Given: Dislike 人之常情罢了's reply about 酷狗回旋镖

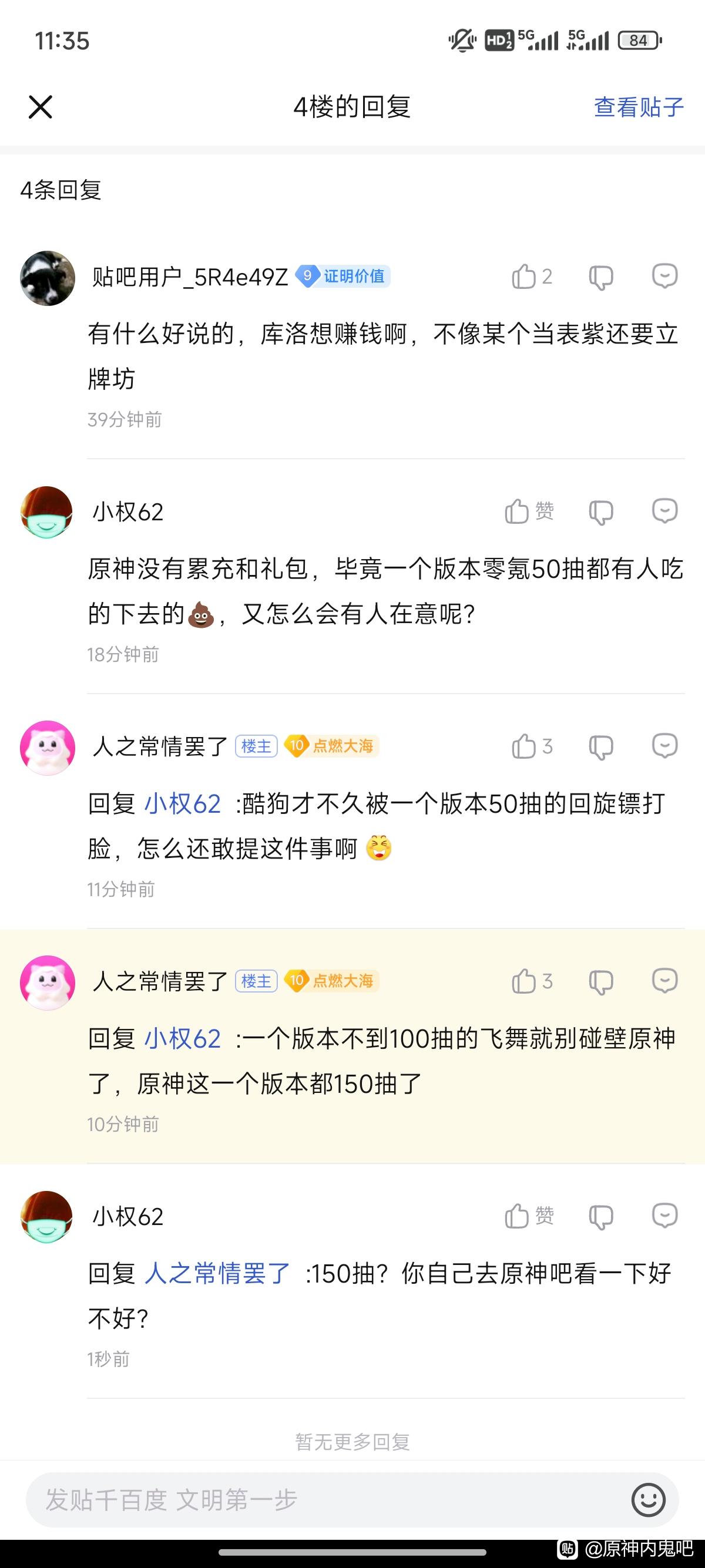Looking at the screenshot, I should point(600,747).
